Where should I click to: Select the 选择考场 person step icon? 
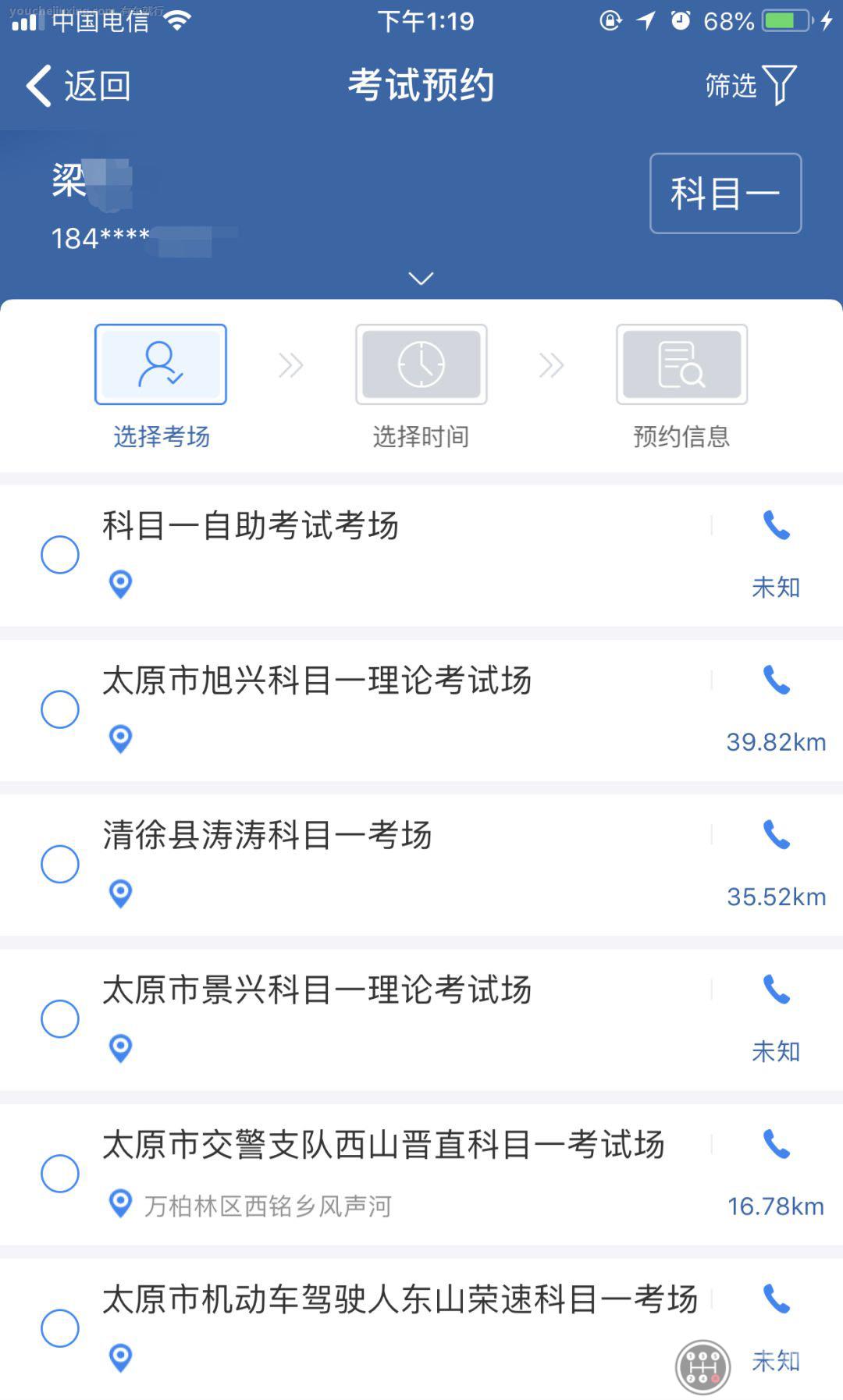[160, 364]
